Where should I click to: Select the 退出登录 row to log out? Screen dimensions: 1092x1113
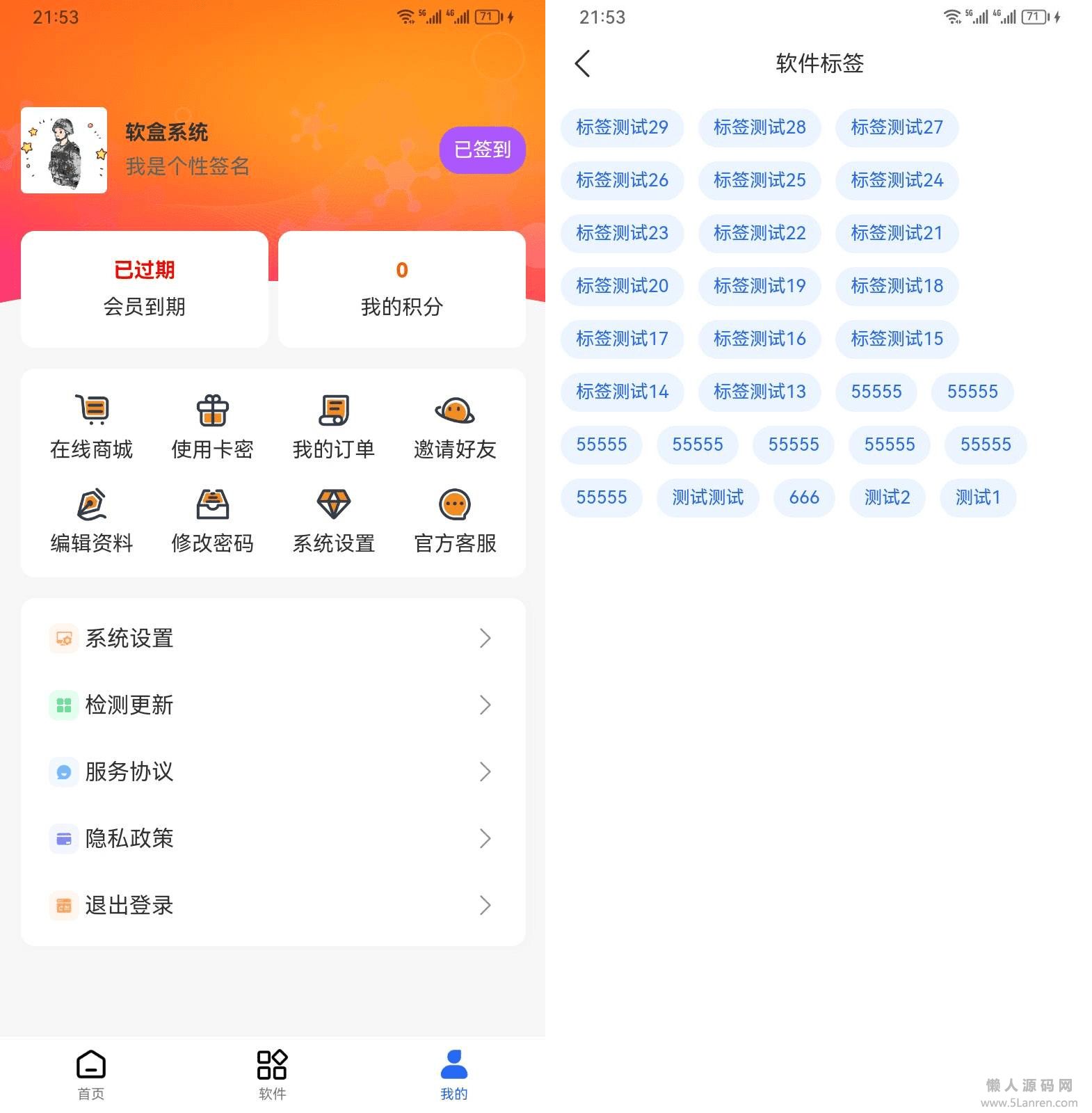273,905
